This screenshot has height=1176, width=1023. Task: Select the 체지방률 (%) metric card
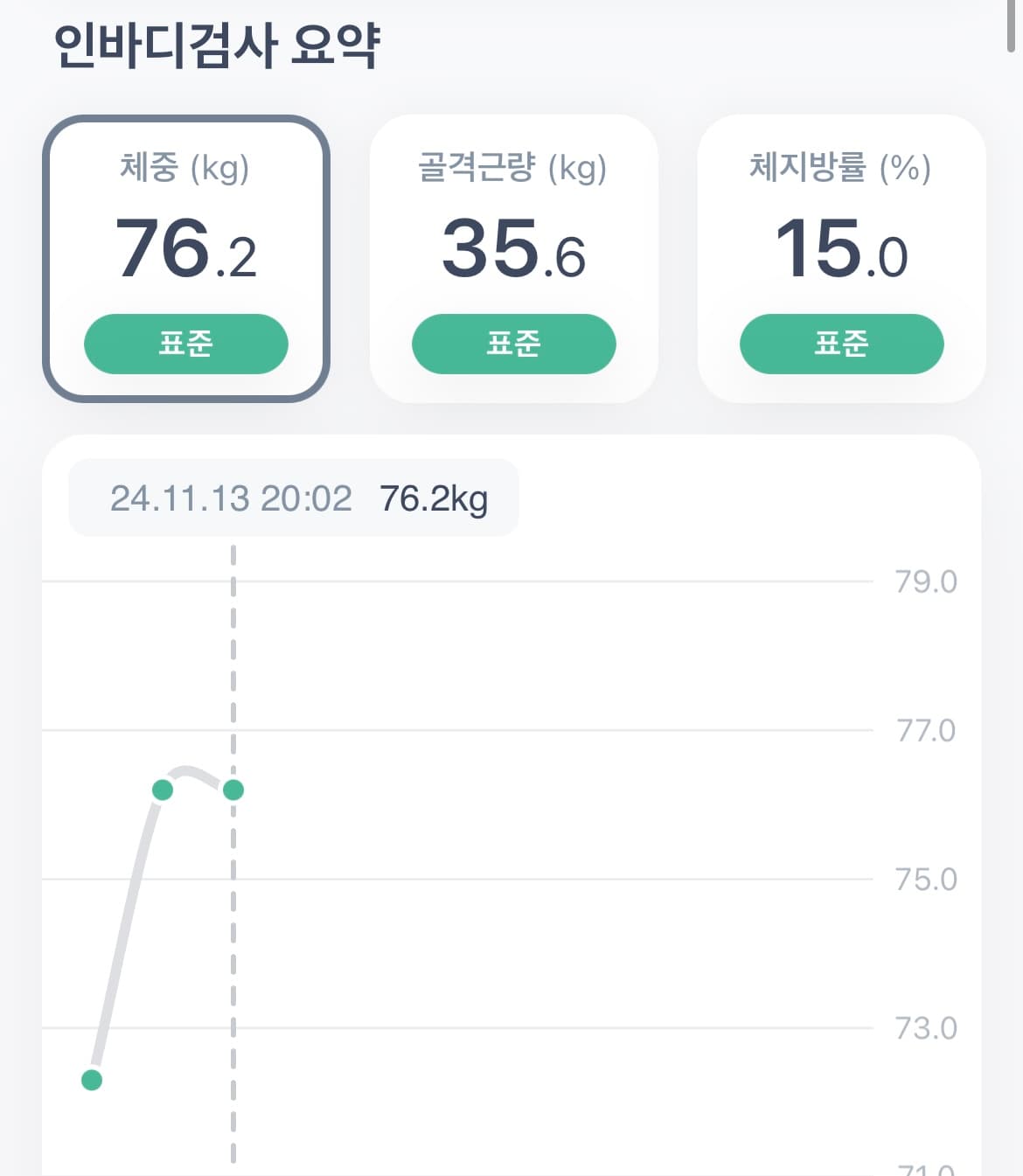(841, 254)
